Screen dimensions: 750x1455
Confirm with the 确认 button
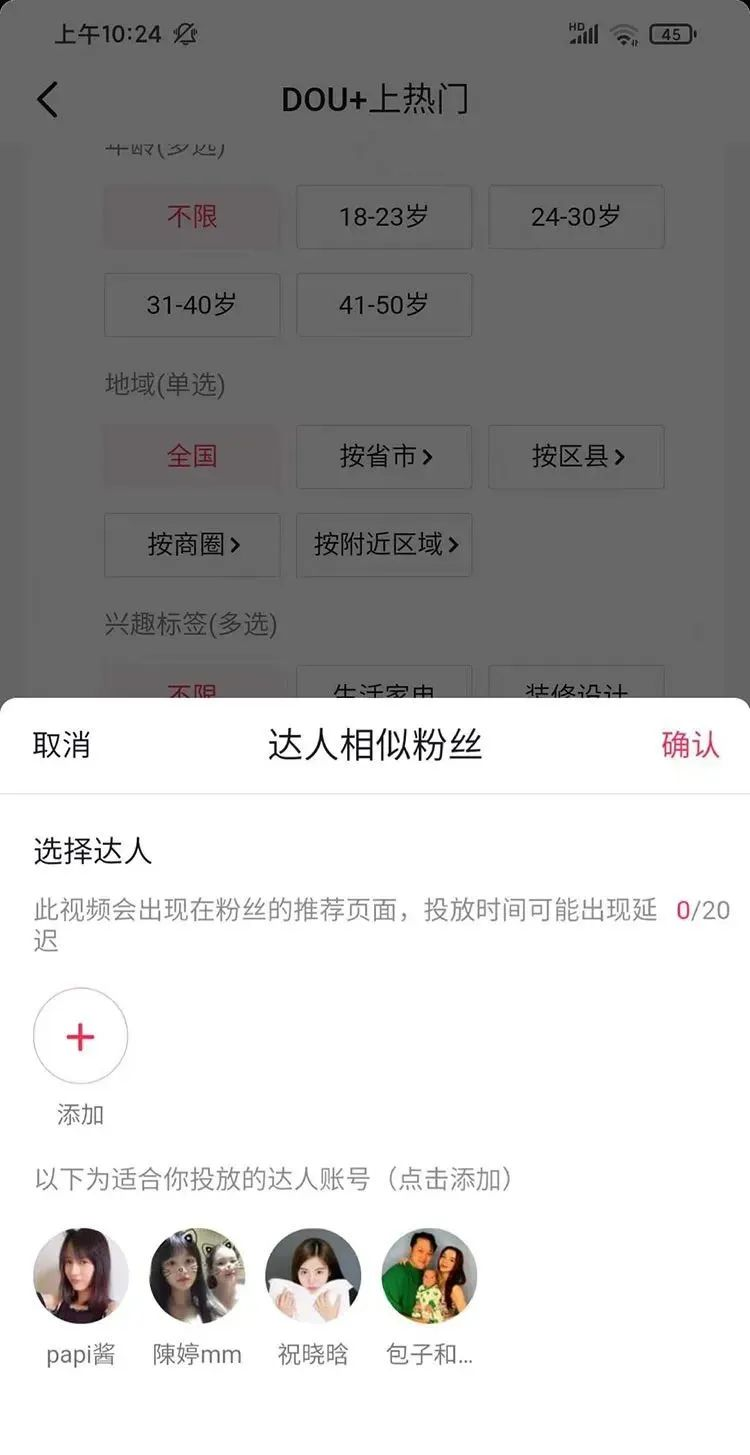pos(690,745)
